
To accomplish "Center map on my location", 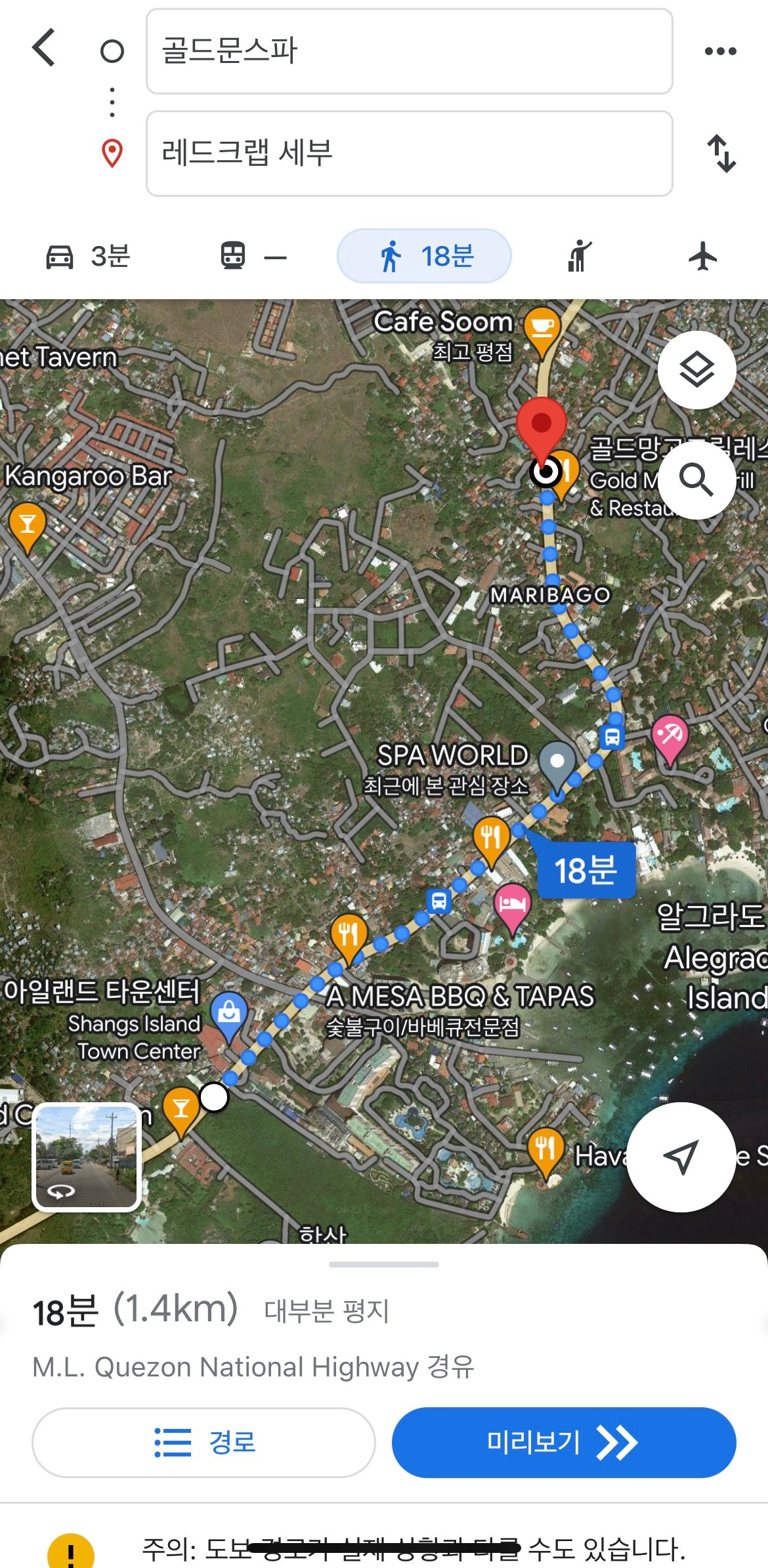I will click(x=681, y=1157).
